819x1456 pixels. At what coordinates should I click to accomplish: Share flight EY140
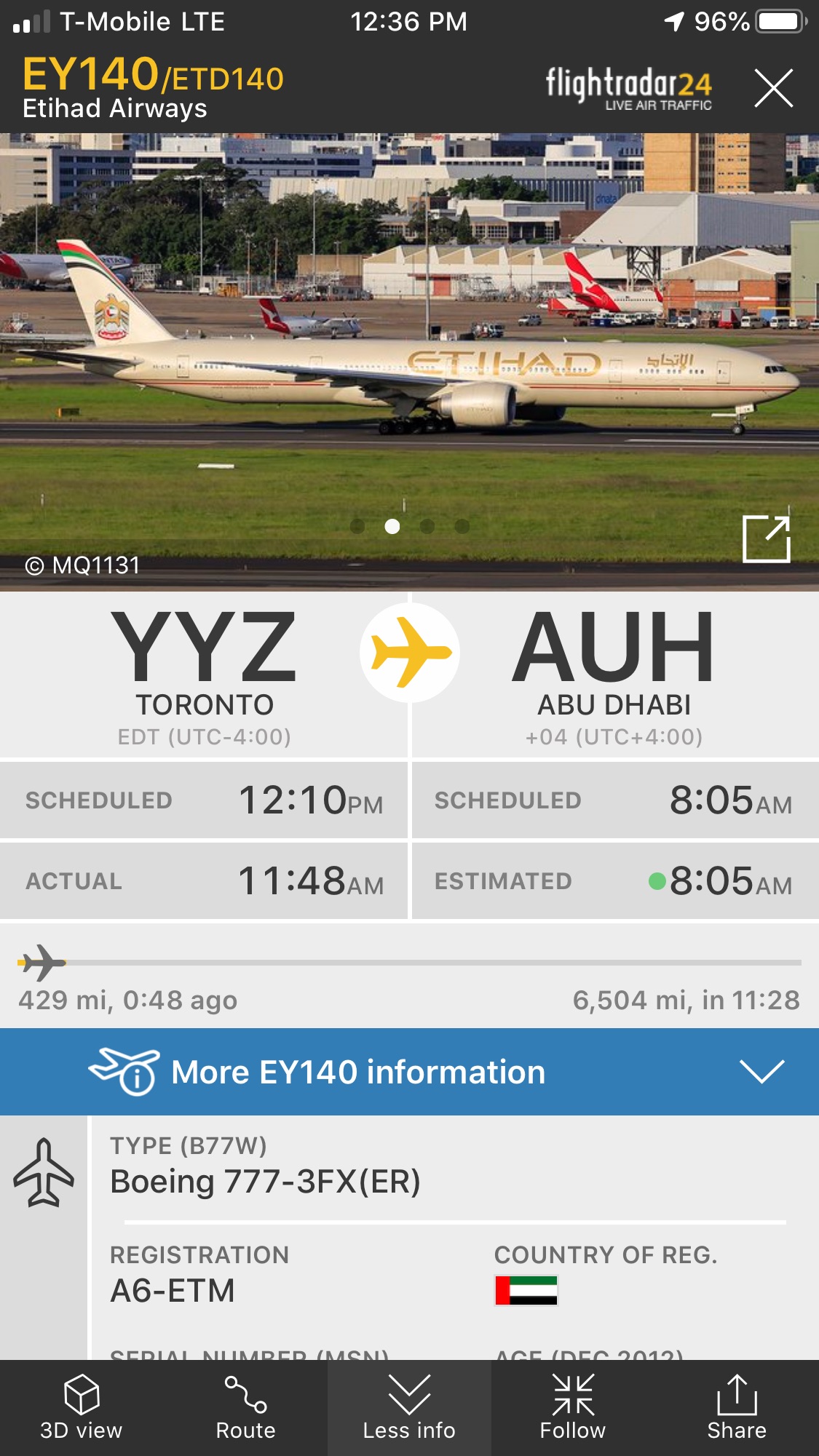coord(737,1408)
